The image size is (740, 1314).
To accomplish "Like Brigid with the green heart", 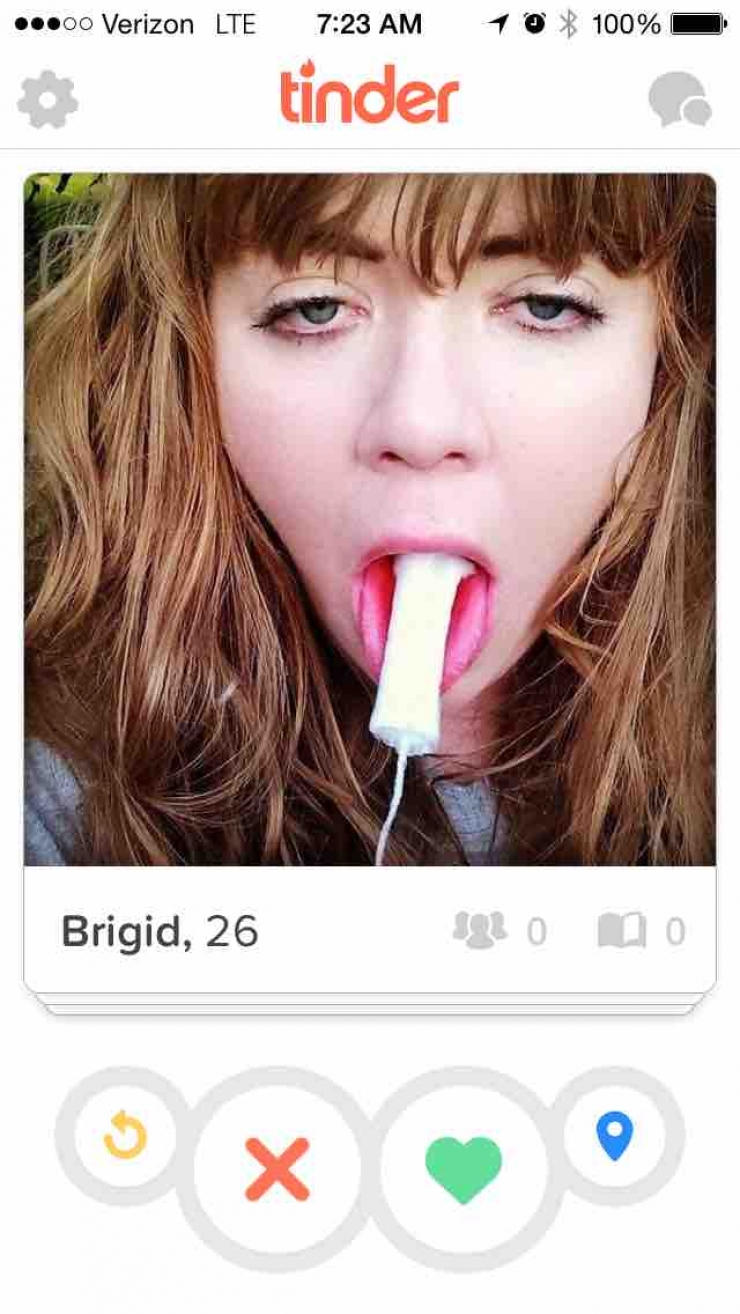I will pos(463,1169).
